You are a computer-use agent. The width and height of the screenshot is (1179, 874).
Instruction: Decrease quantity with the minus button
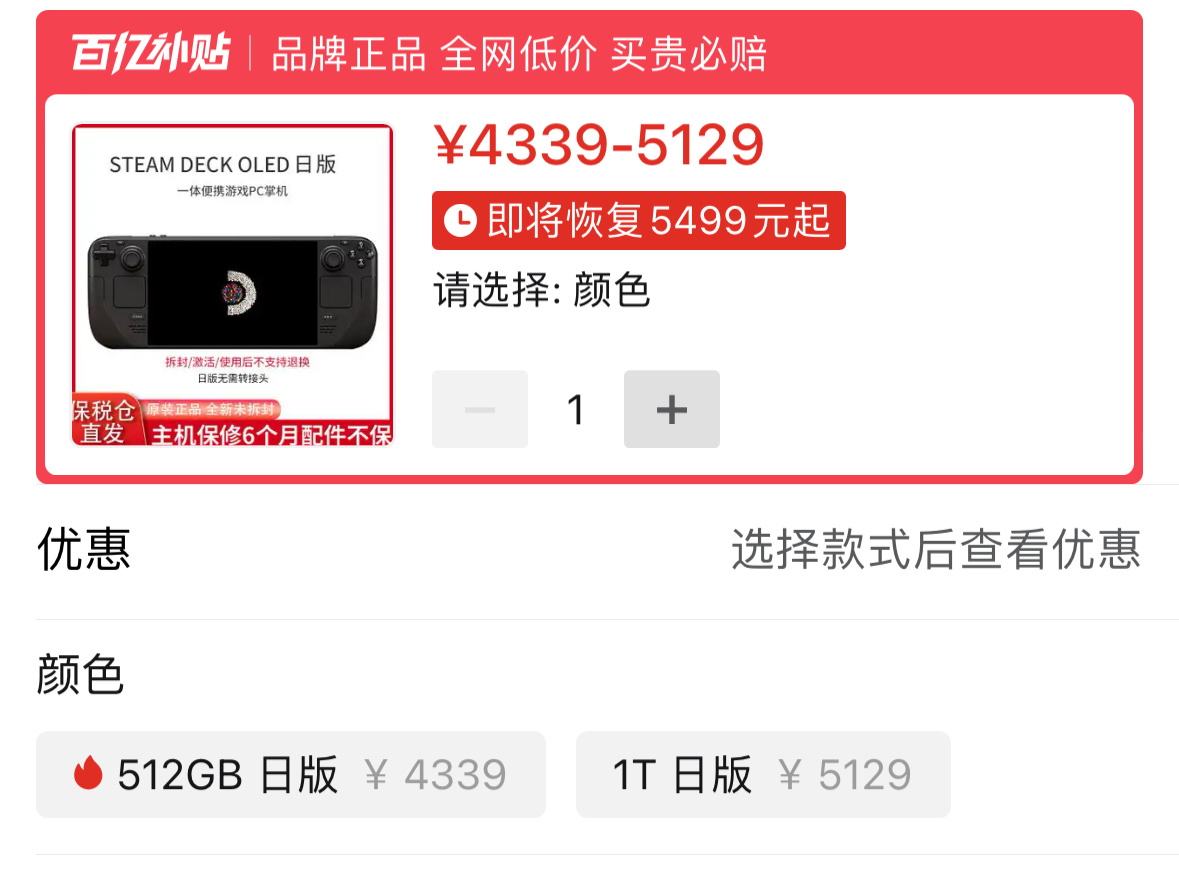point(480,409)
